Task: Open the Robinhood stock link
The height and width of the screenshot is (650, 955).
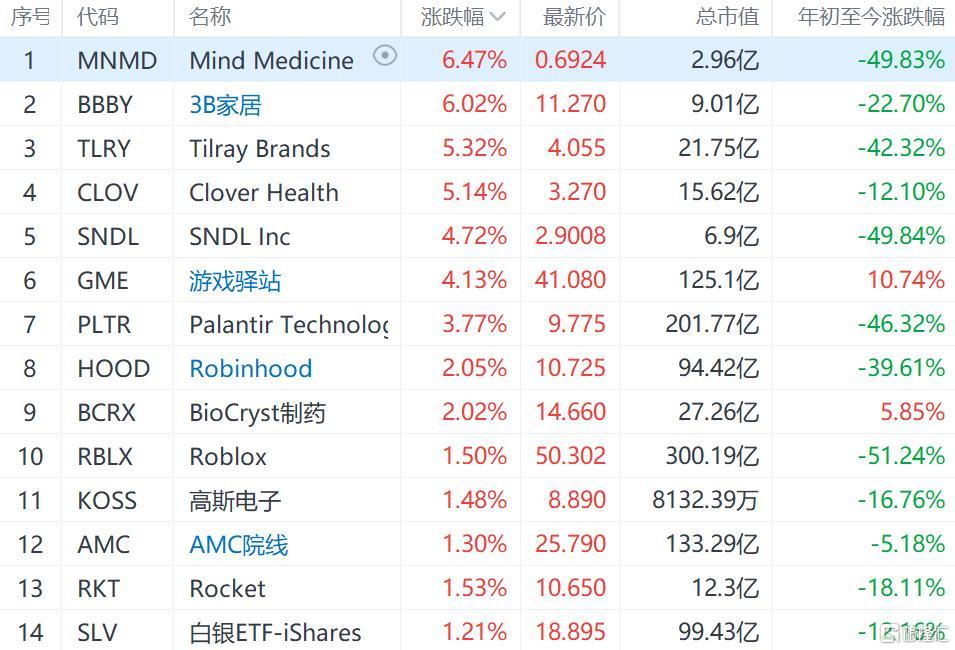Action: tap(250, 369)
